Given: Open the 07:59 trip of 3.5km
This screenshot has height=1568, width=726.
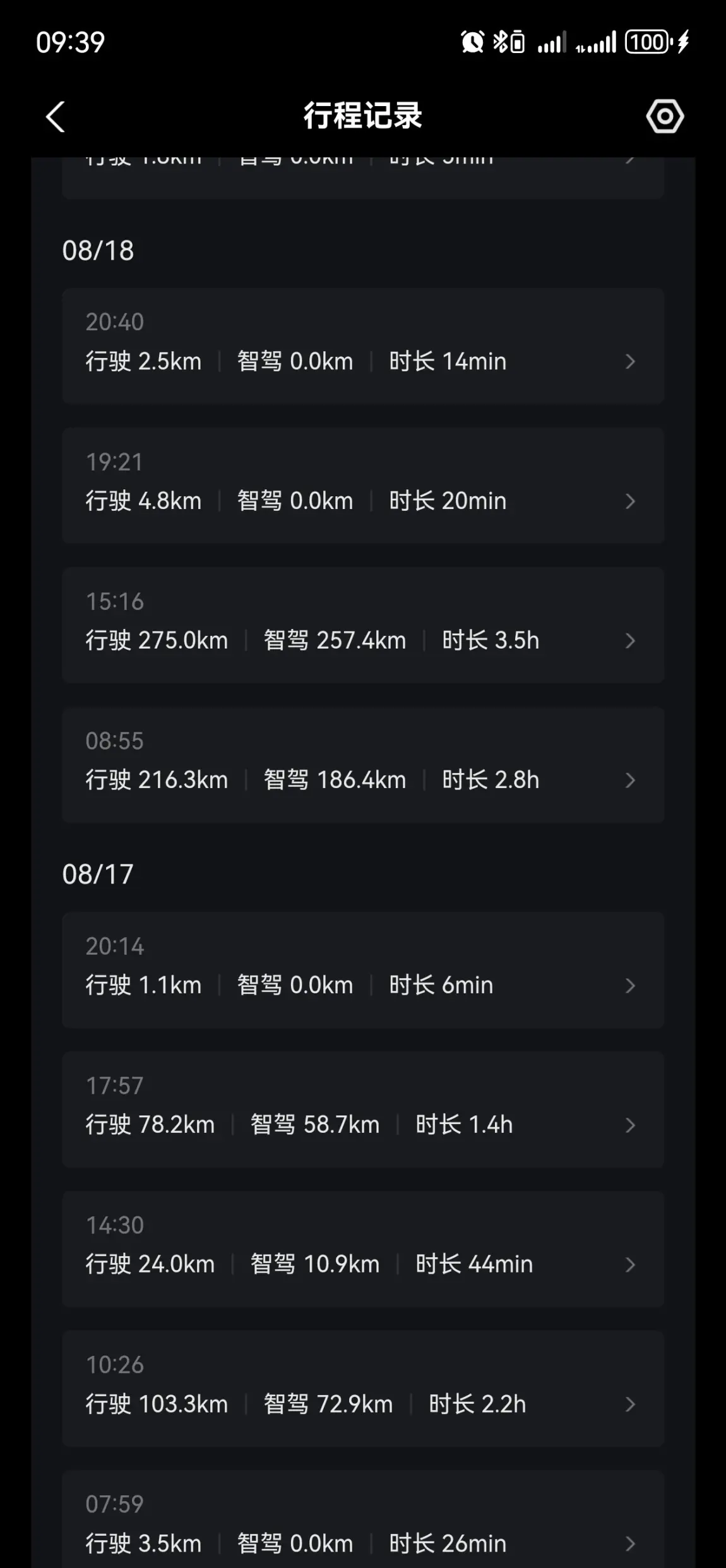Looking at the screenshot, I should click(362, 1527).
